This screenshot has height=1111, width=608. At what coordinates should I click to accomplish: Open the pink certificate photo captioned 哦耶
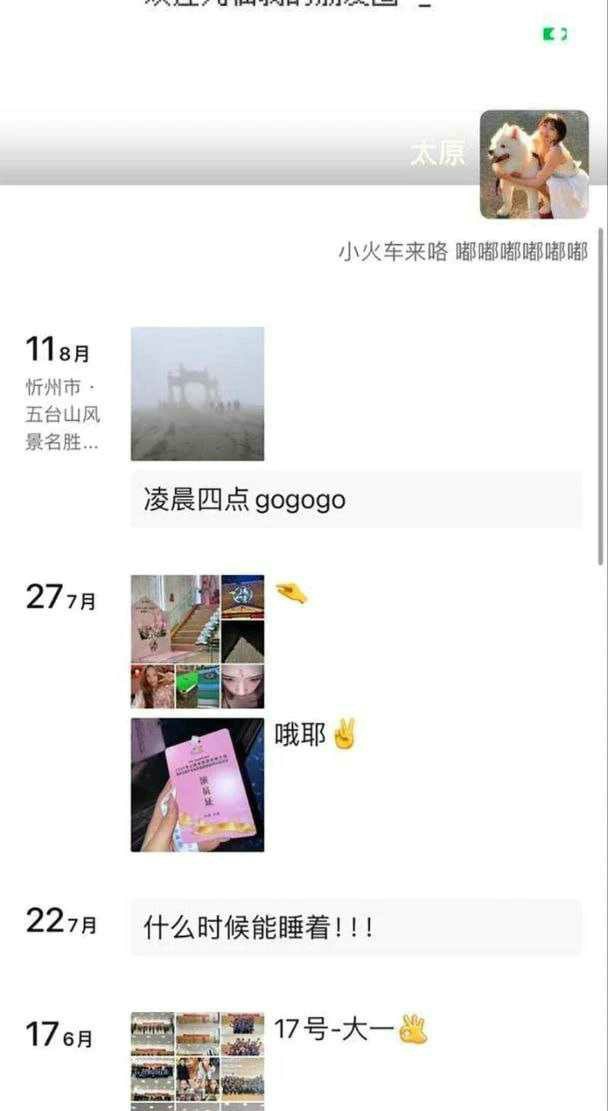pos(197,784)
